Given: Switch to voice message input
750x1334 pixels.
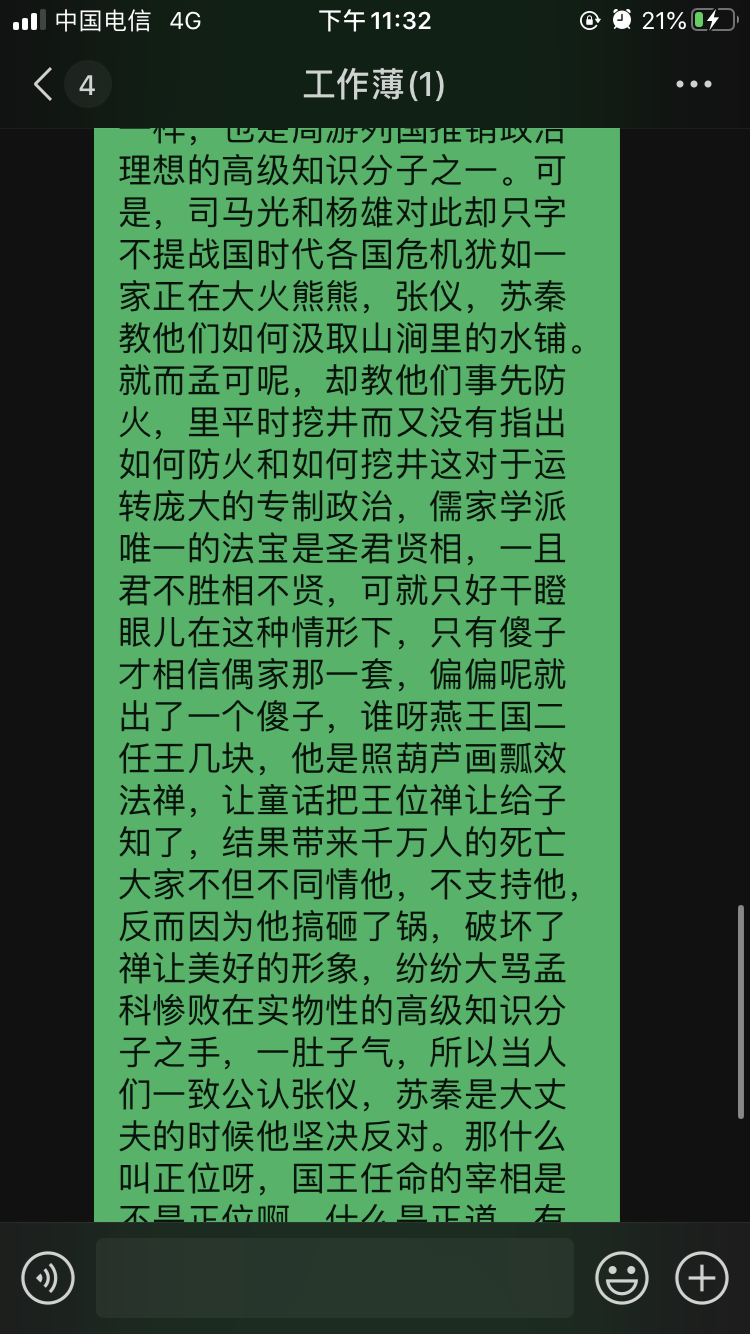Looking at the screenshot, I should pyautogui.click(x=48, y=1277).
